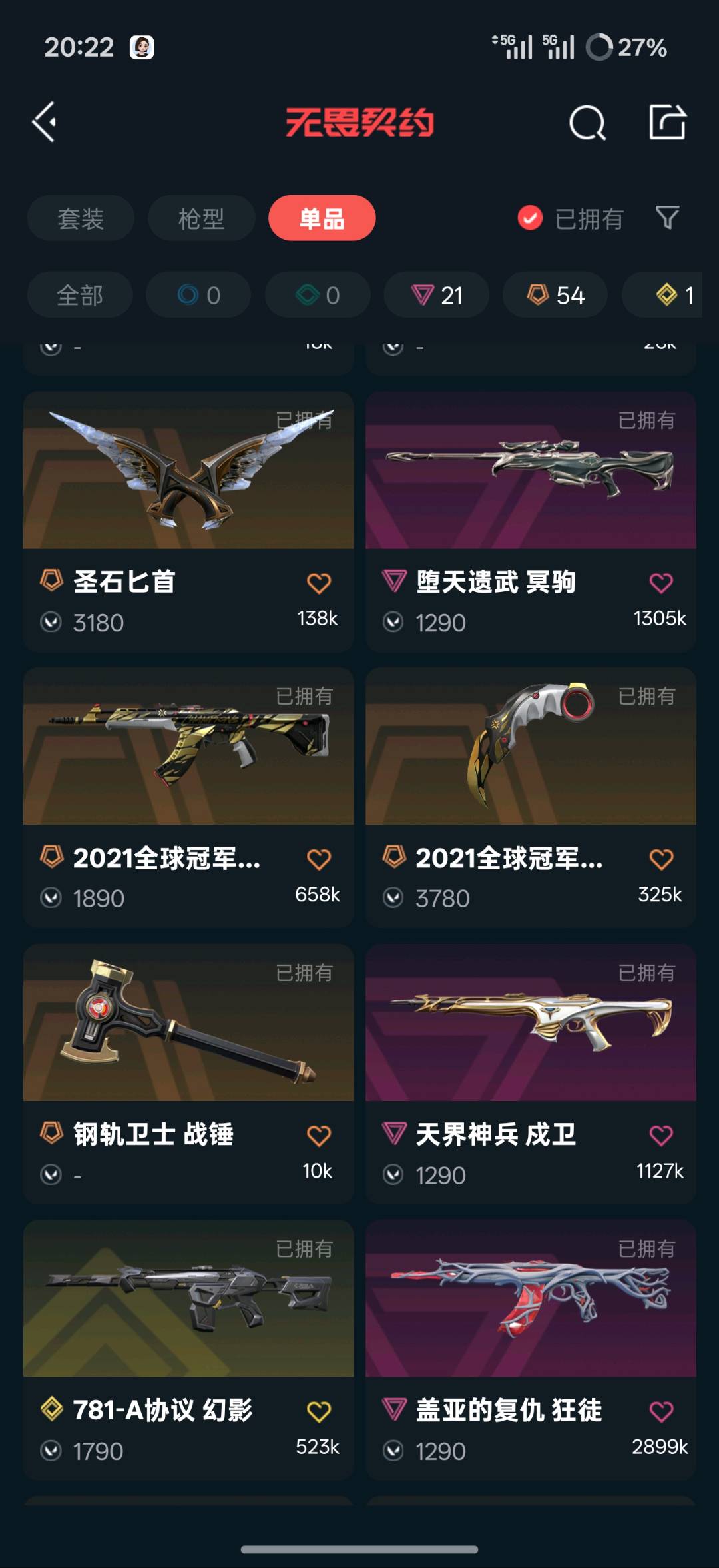Toggle the 已拥有 checkbox
The height and width of the screenshot is (1568, 719).
[x=531, y=218]
